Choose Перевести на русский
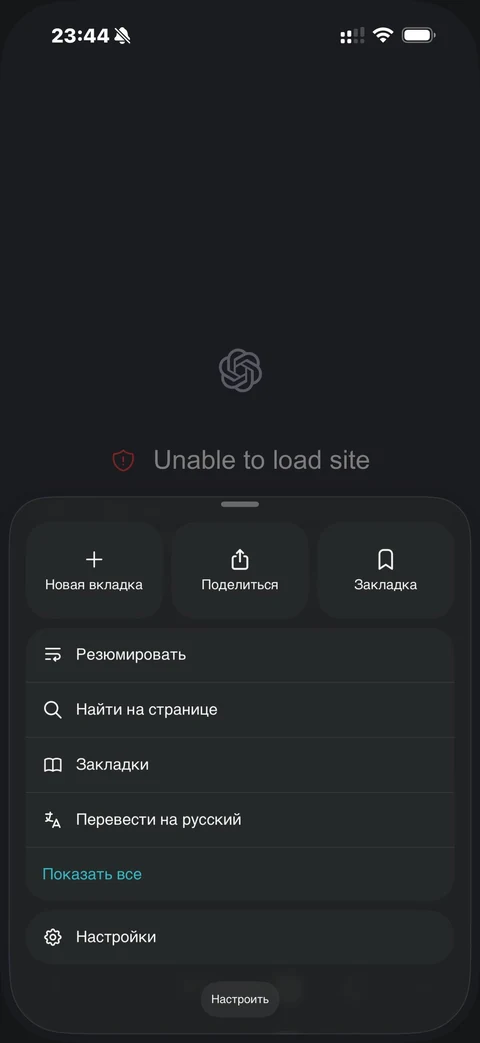The width and height of the screenshot is (480, 1043). coord(240,820)
